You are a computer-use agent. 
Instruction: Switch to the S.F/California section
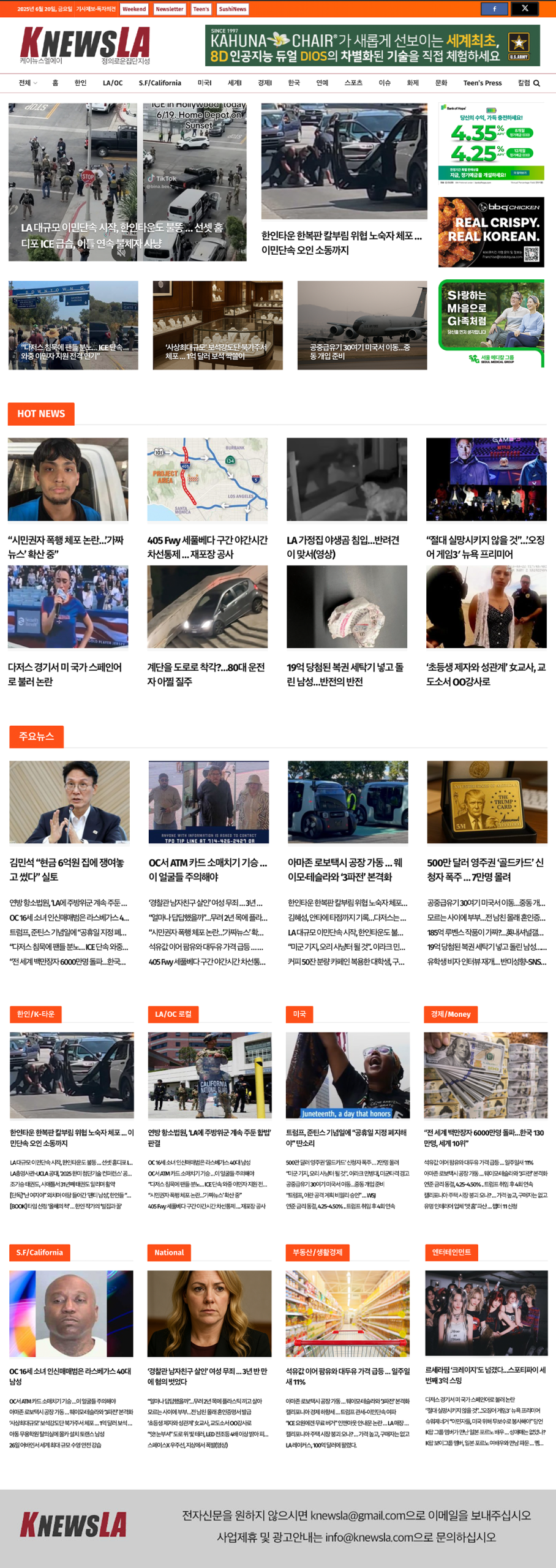(160, 83)
